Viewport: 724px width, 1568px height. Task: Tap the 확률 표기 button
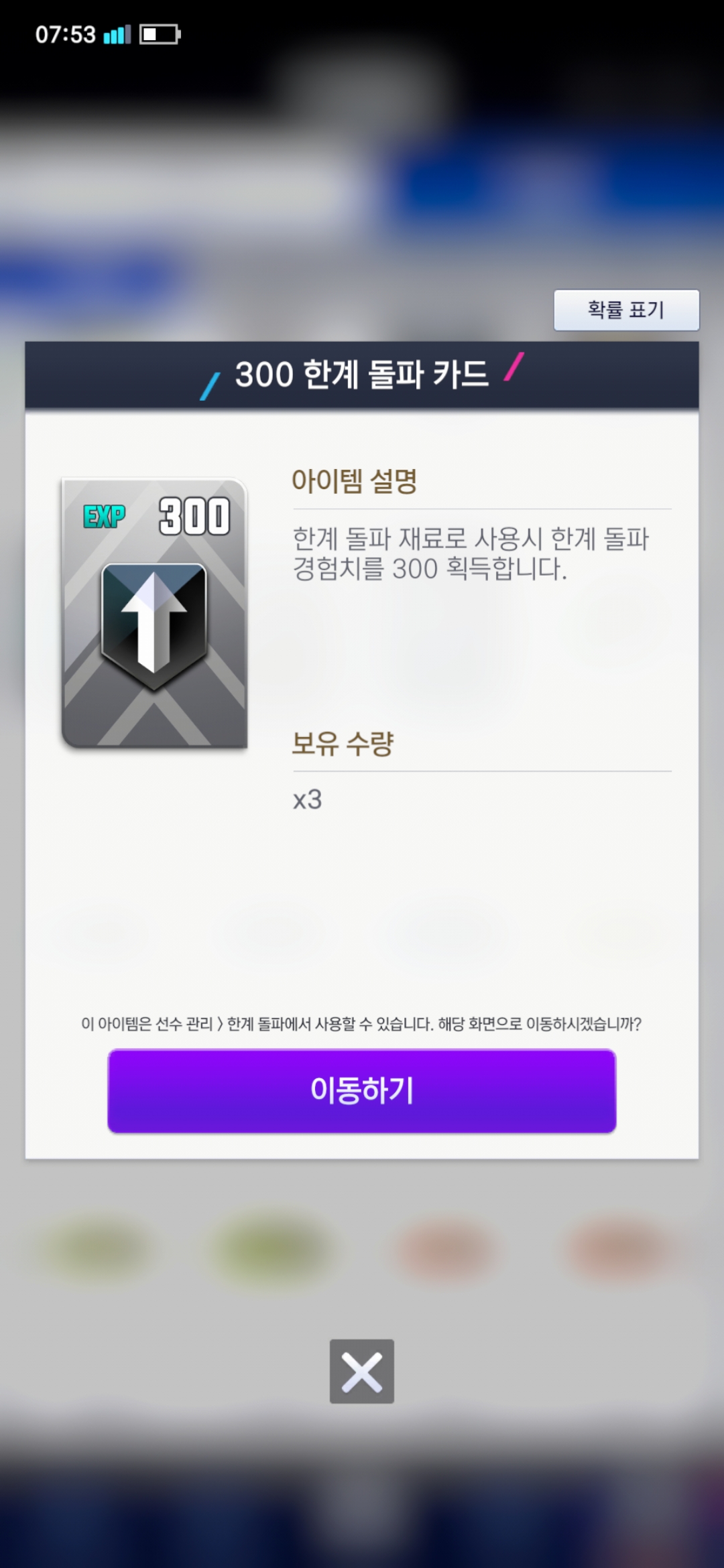click(626, 310)
